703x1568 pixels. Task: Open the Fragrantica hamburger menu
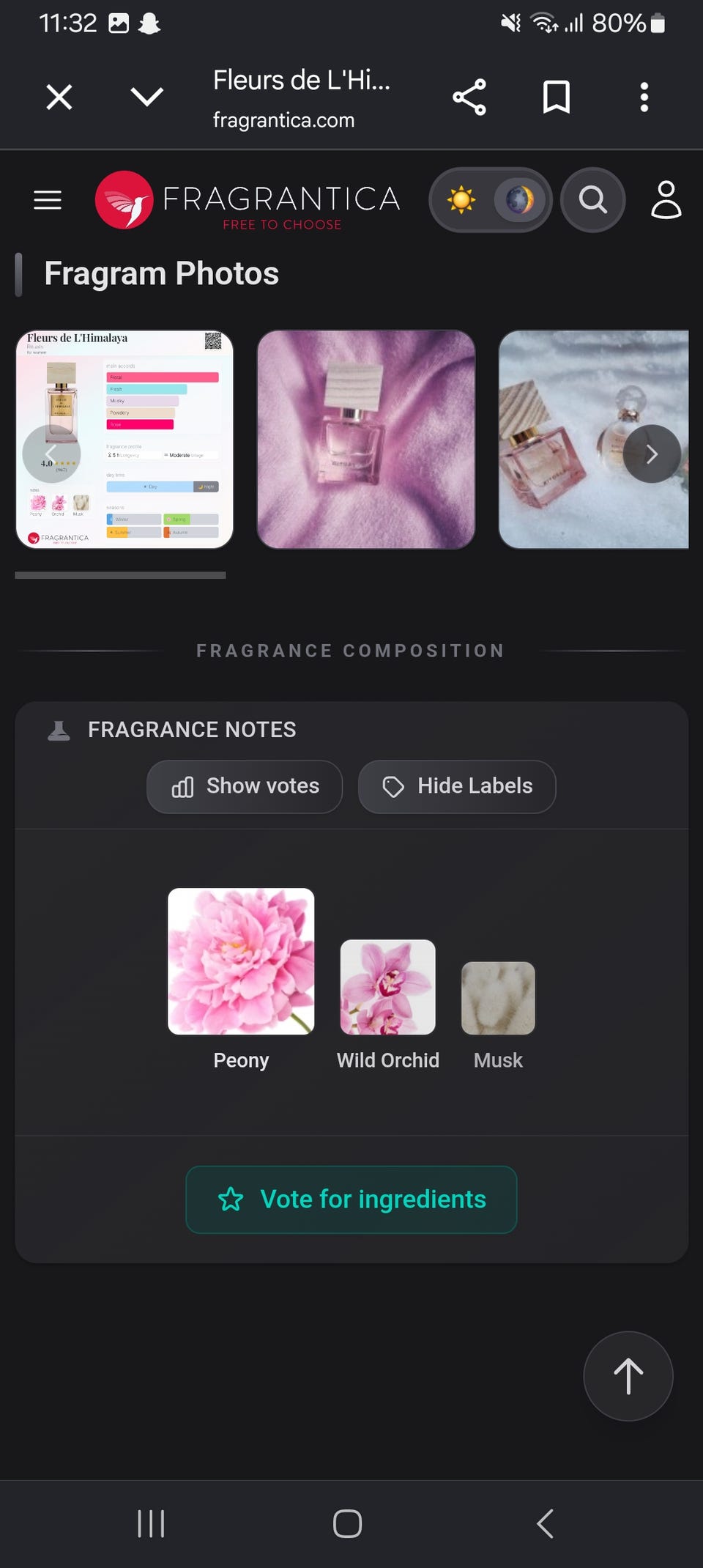coord(48,200)
